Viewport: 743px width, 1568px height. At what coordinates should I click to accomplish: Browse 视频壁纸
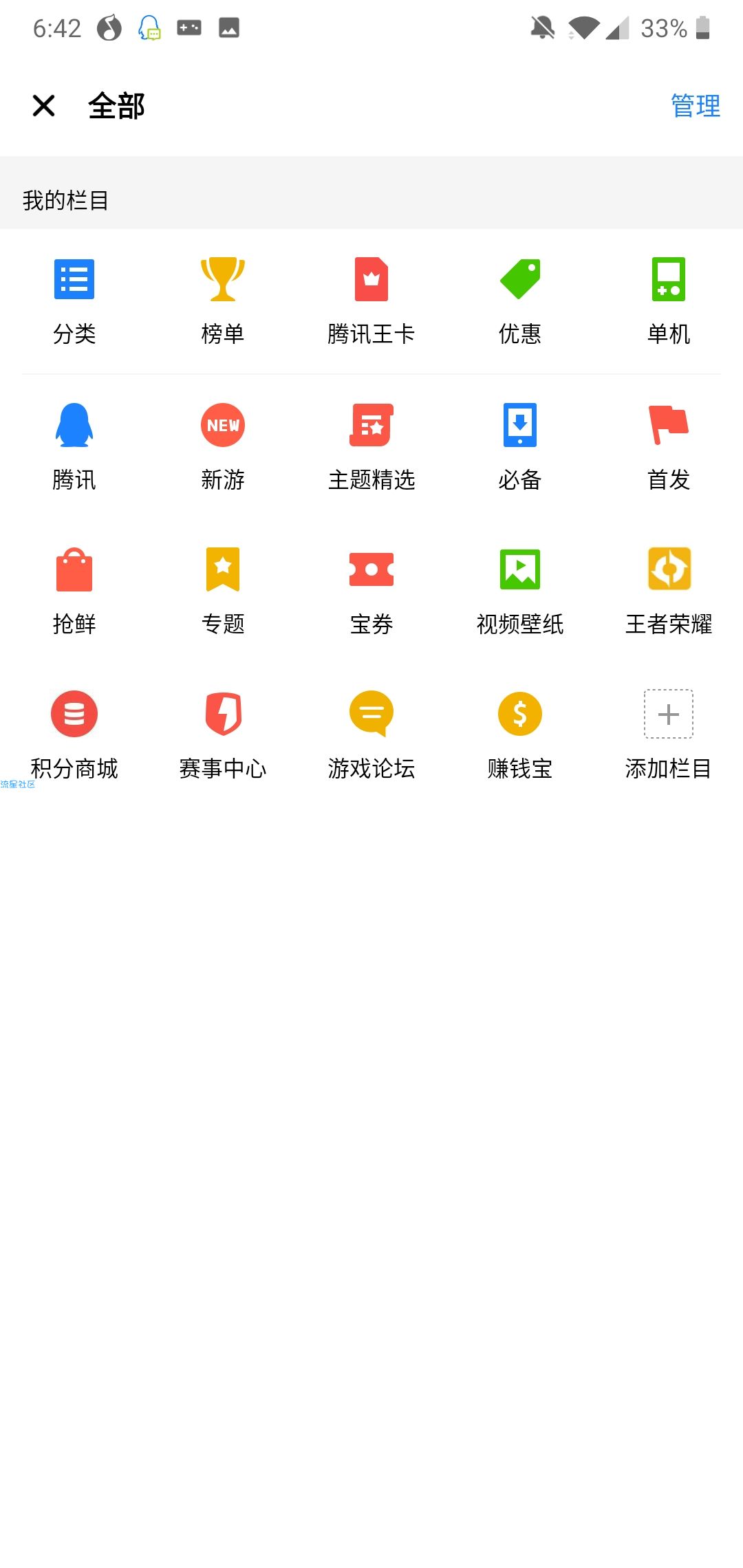(x=520, y=591)
